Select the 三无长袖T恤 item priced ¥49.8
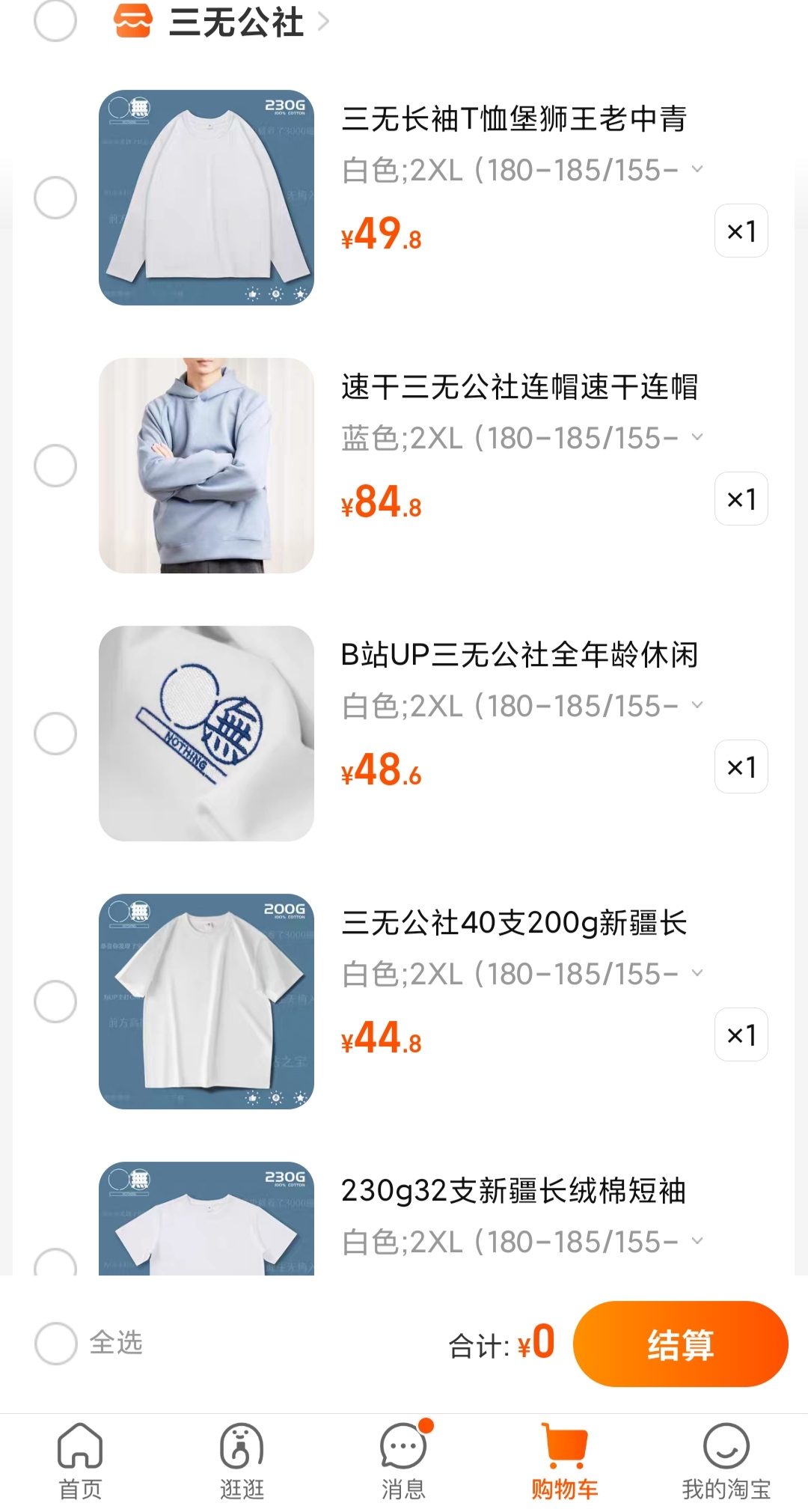 [x=55, y=198]
